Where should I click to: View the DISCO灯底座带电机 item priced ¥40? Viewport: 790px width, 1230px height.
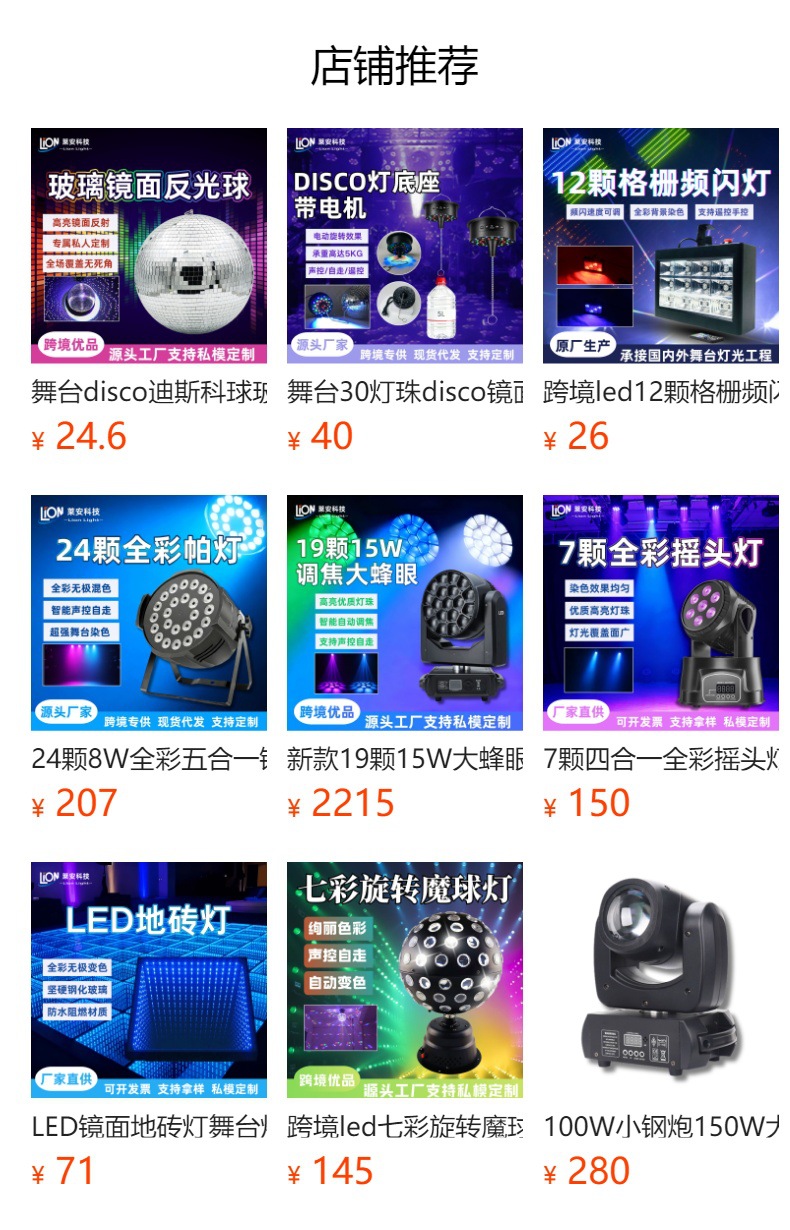(405, 246)
